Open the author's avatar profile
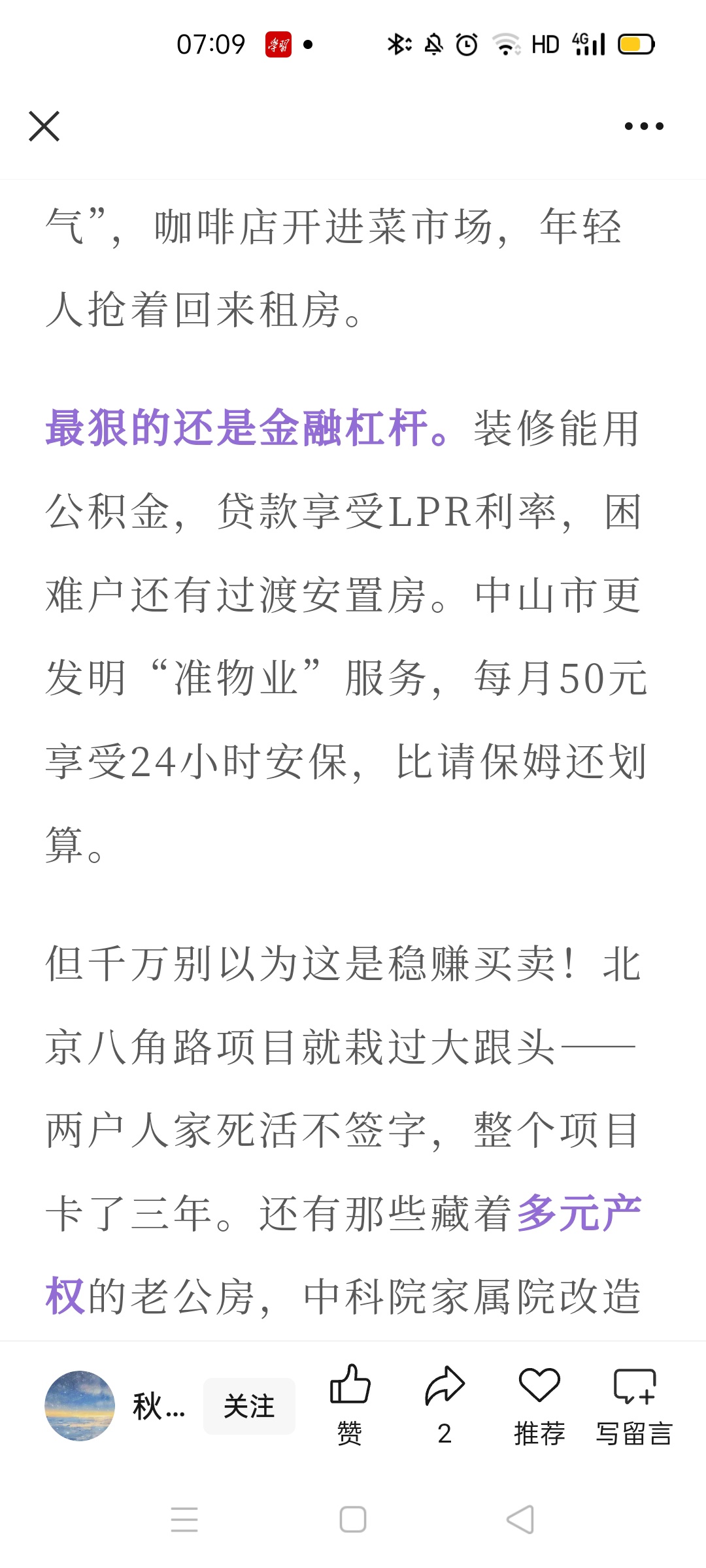This screenshot has height=1568, width=706. [80, 1406]
